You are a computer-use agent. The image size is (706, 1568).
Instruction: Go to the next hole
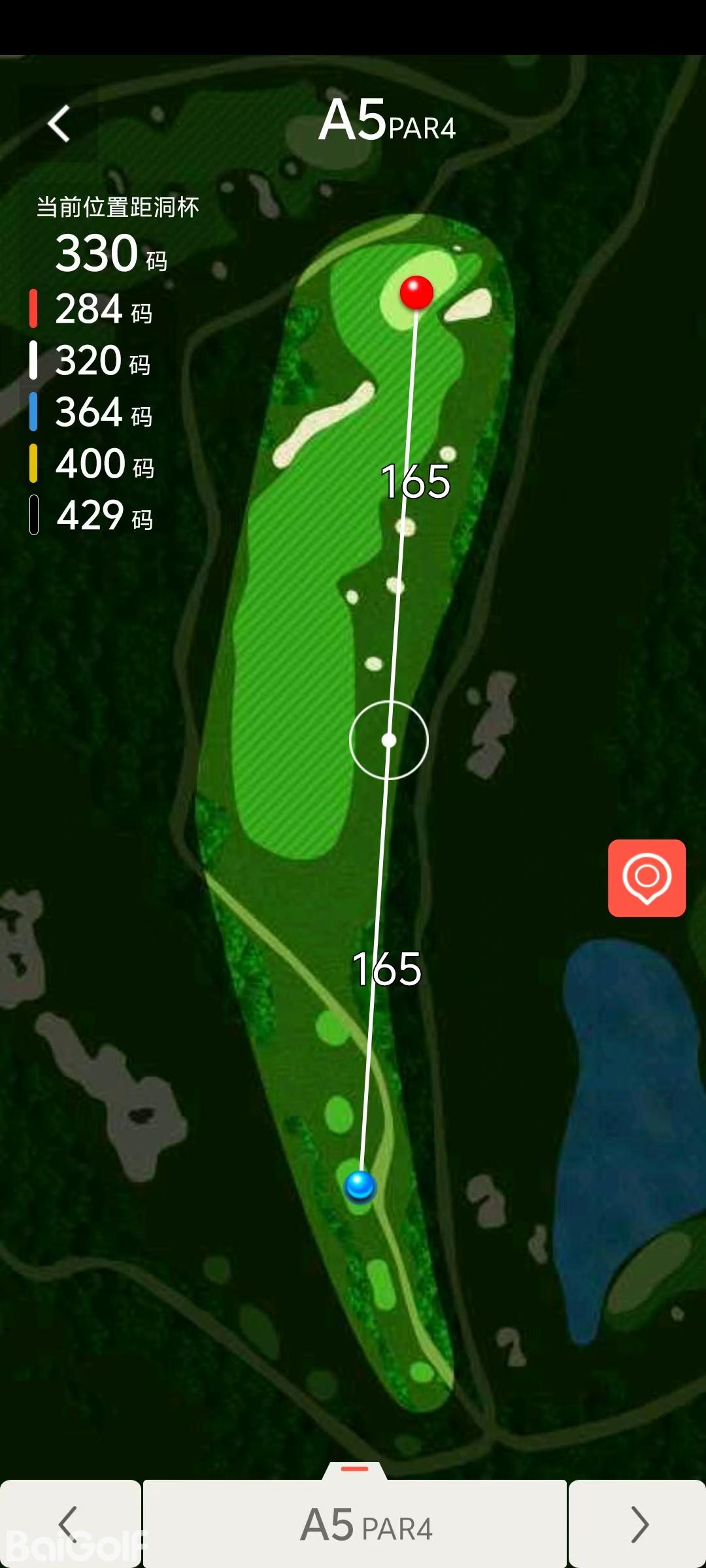(638, 1524)
